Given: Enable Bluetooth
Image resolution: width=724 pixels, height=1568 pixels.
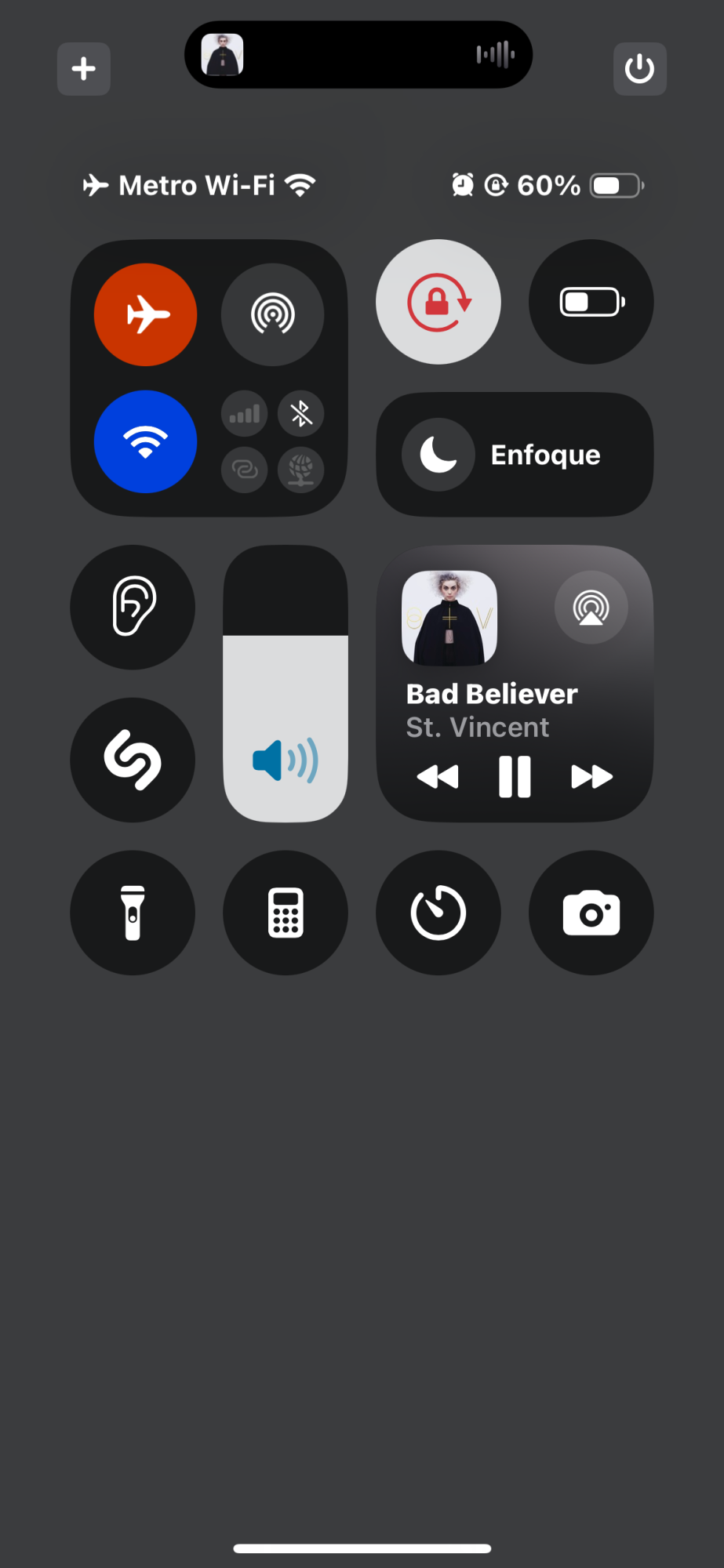Looking at the screenshot, I should (301, 413).
